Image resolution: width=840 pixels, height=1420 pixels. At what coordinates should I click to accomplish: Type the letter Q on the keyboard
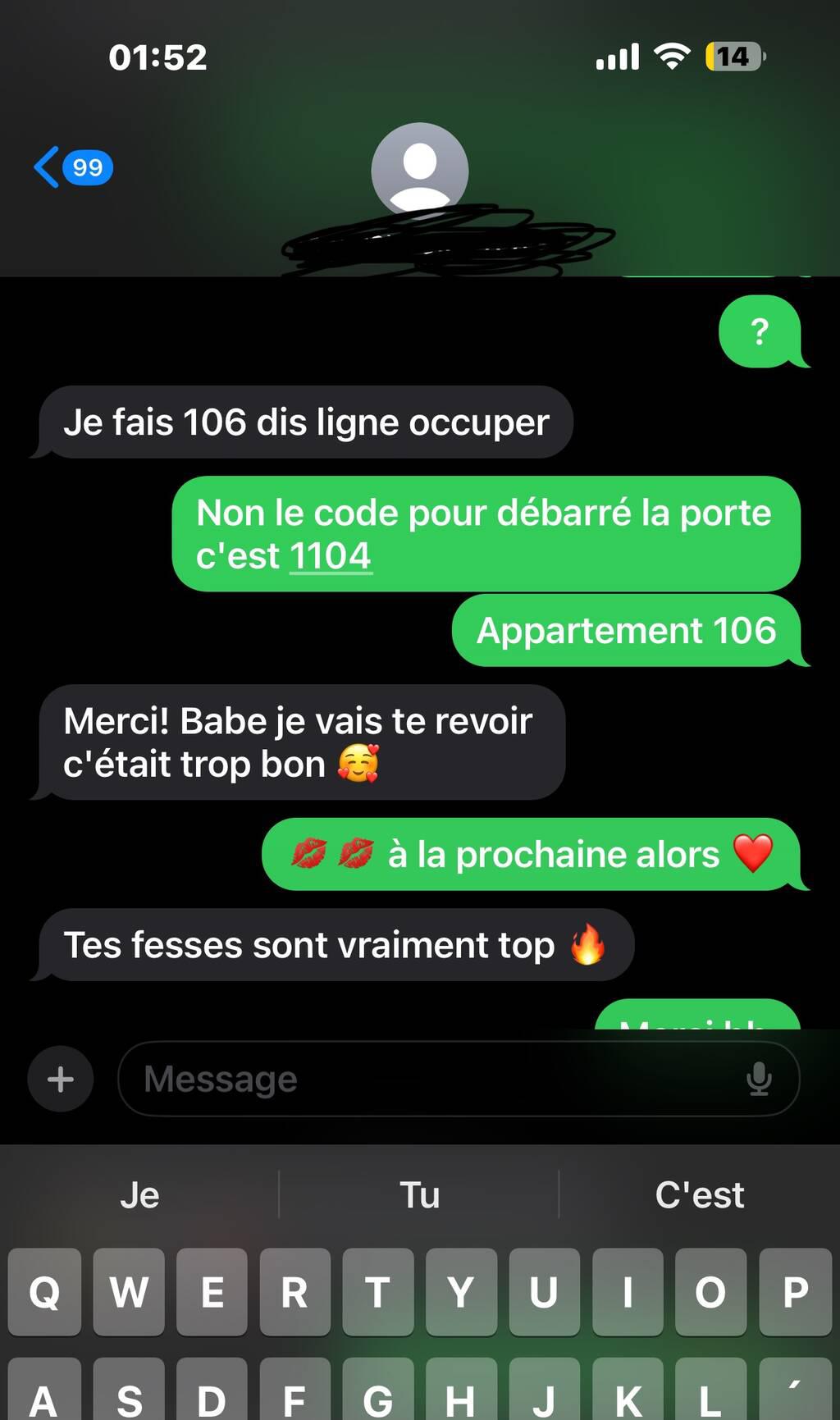(44, 1292)
